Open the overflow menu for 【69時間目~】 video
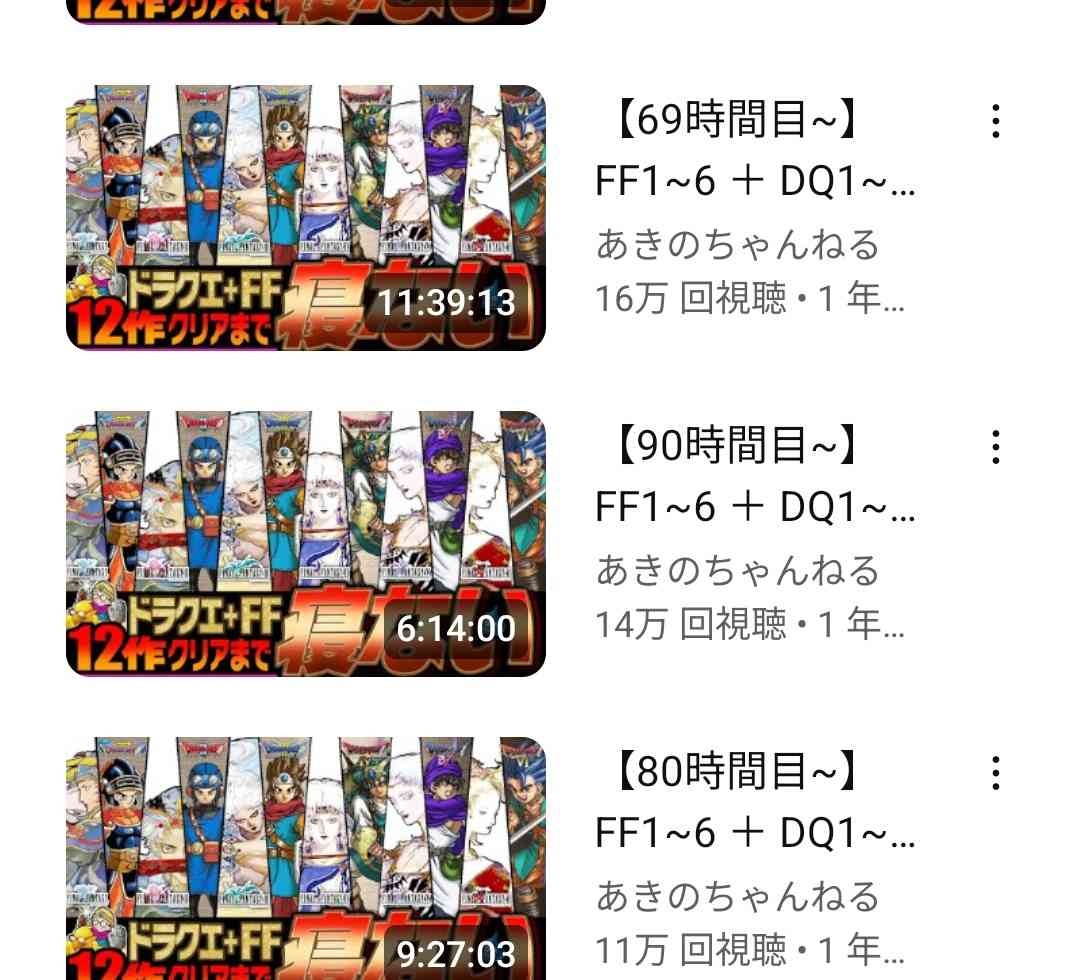 (x=995, y=121)
